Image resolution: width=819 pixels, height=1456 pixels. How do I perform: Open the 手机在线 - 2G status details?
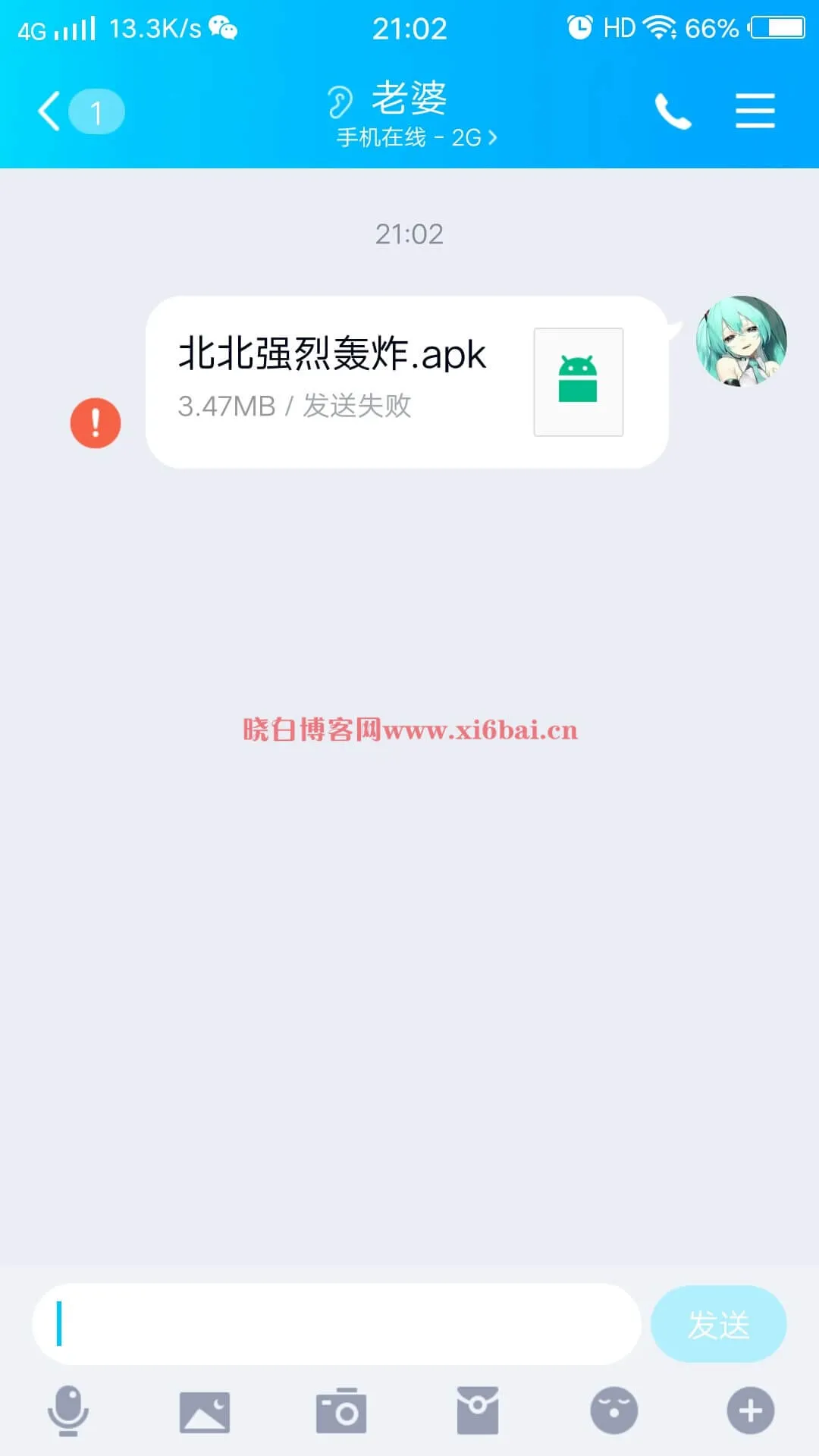click(x=417, y=137)
